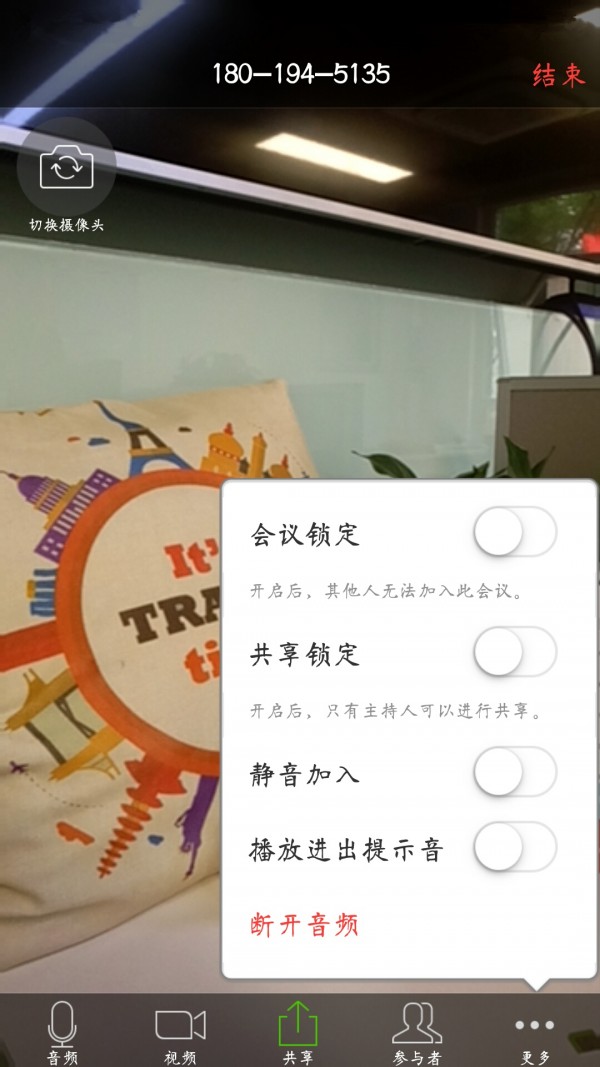
Task: Tap the 音频 microphone button
Action: [x=62, y=1032]
